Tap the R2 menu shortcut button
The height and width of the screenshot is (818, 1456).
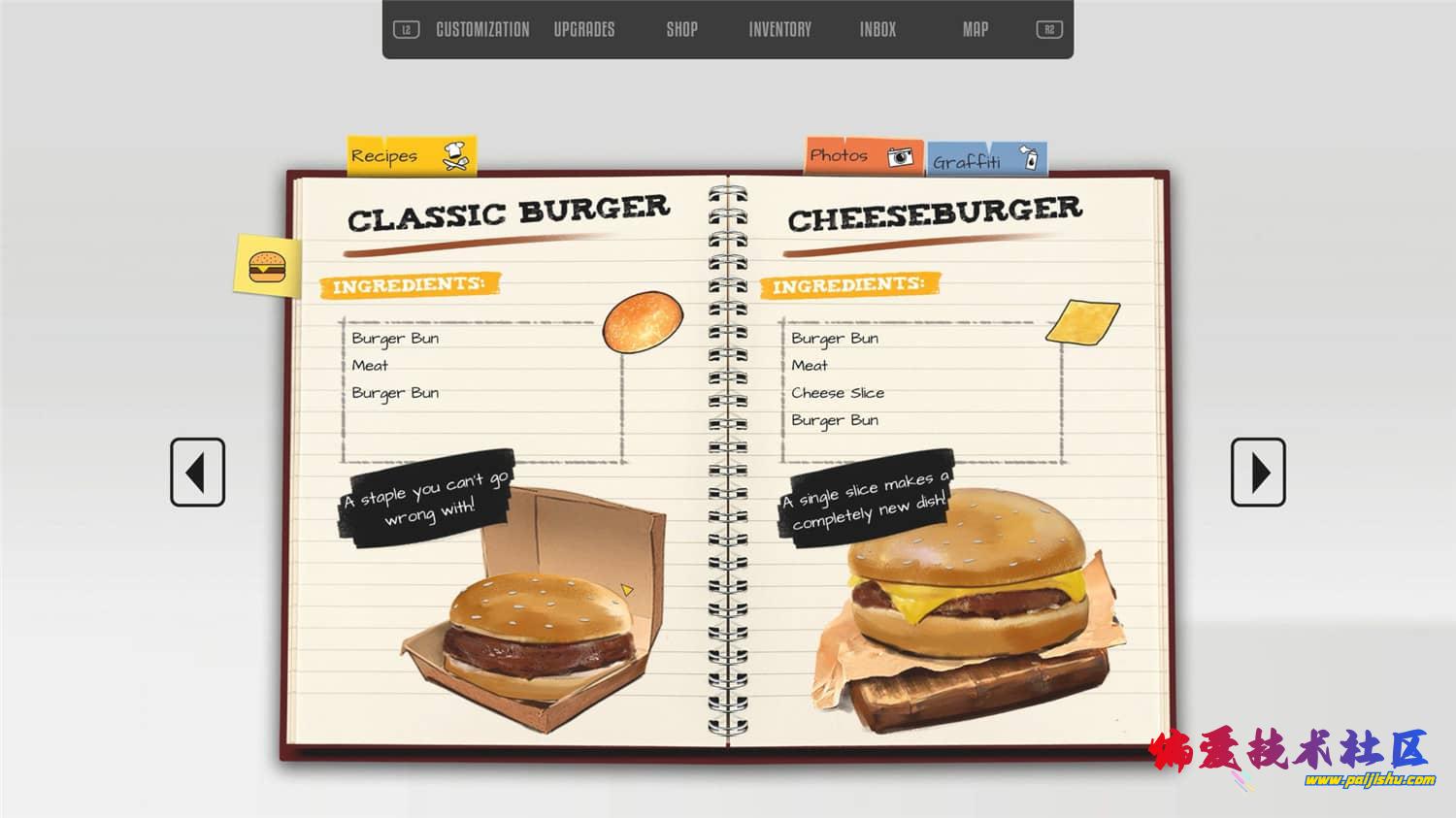tap(1049, 29)
